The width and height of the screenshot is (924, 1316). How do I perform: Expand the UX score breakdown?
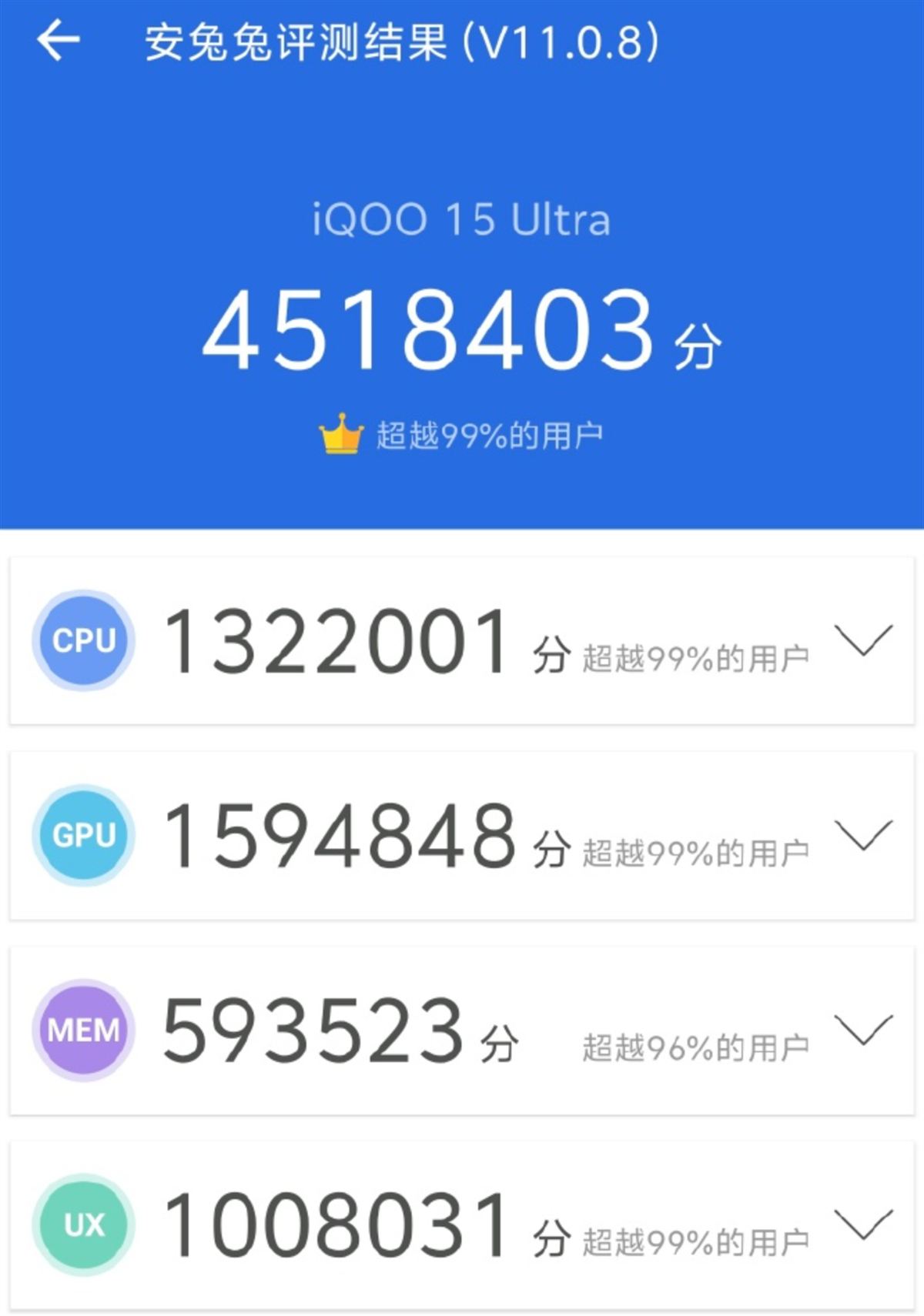(863, 1224)
